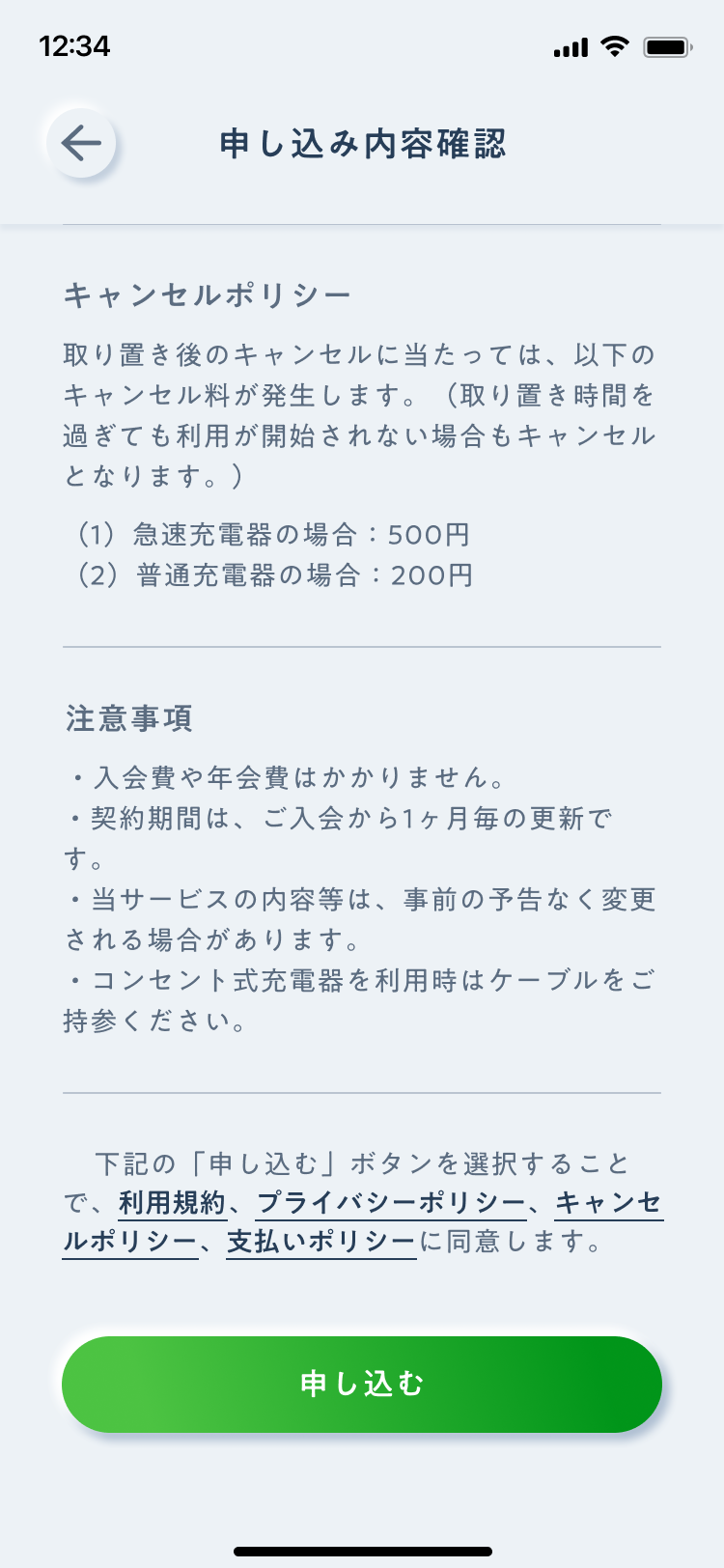The width and height of the screenshot is (724, 1568).
Task: Open the キャンセルポリシー link
Action: pyautogui.click(x=609, y=1203)
